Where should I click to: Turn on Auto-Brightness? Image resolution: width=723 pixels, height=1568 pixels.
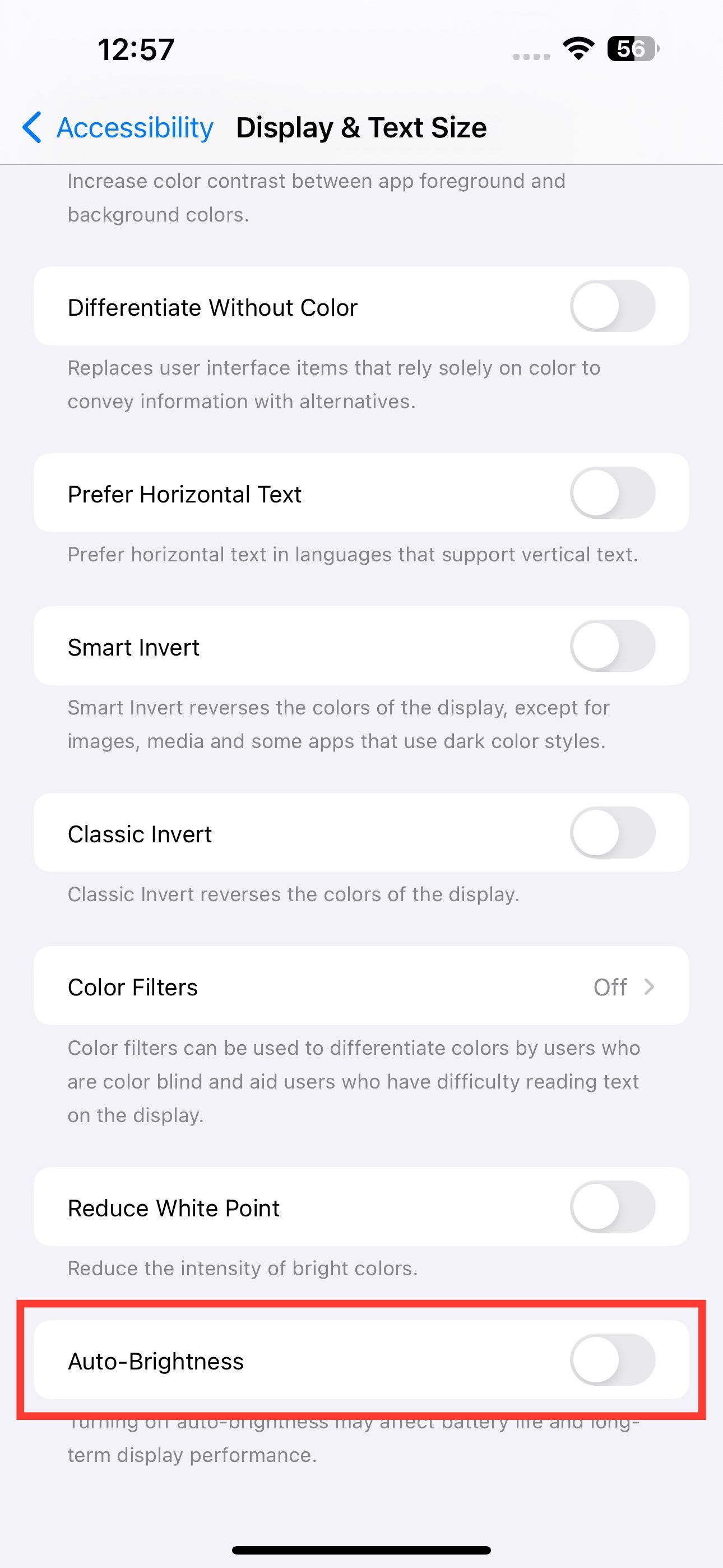[x=612, y=1360]
